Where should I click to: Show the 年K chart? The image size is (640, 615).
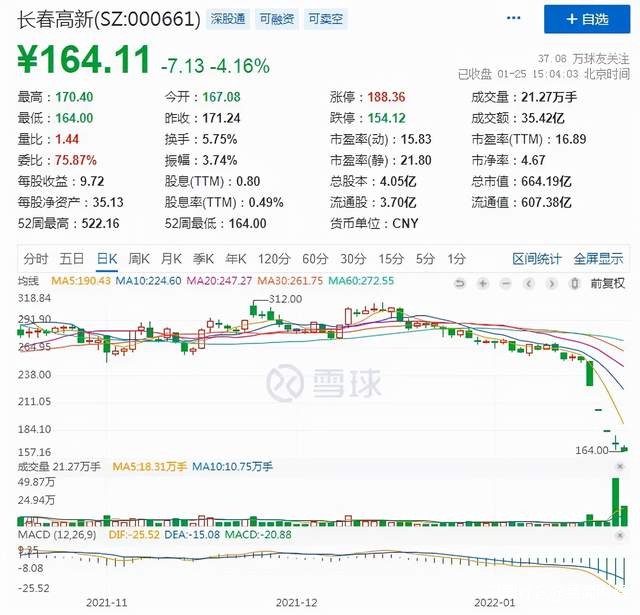(x=237, y=259)
